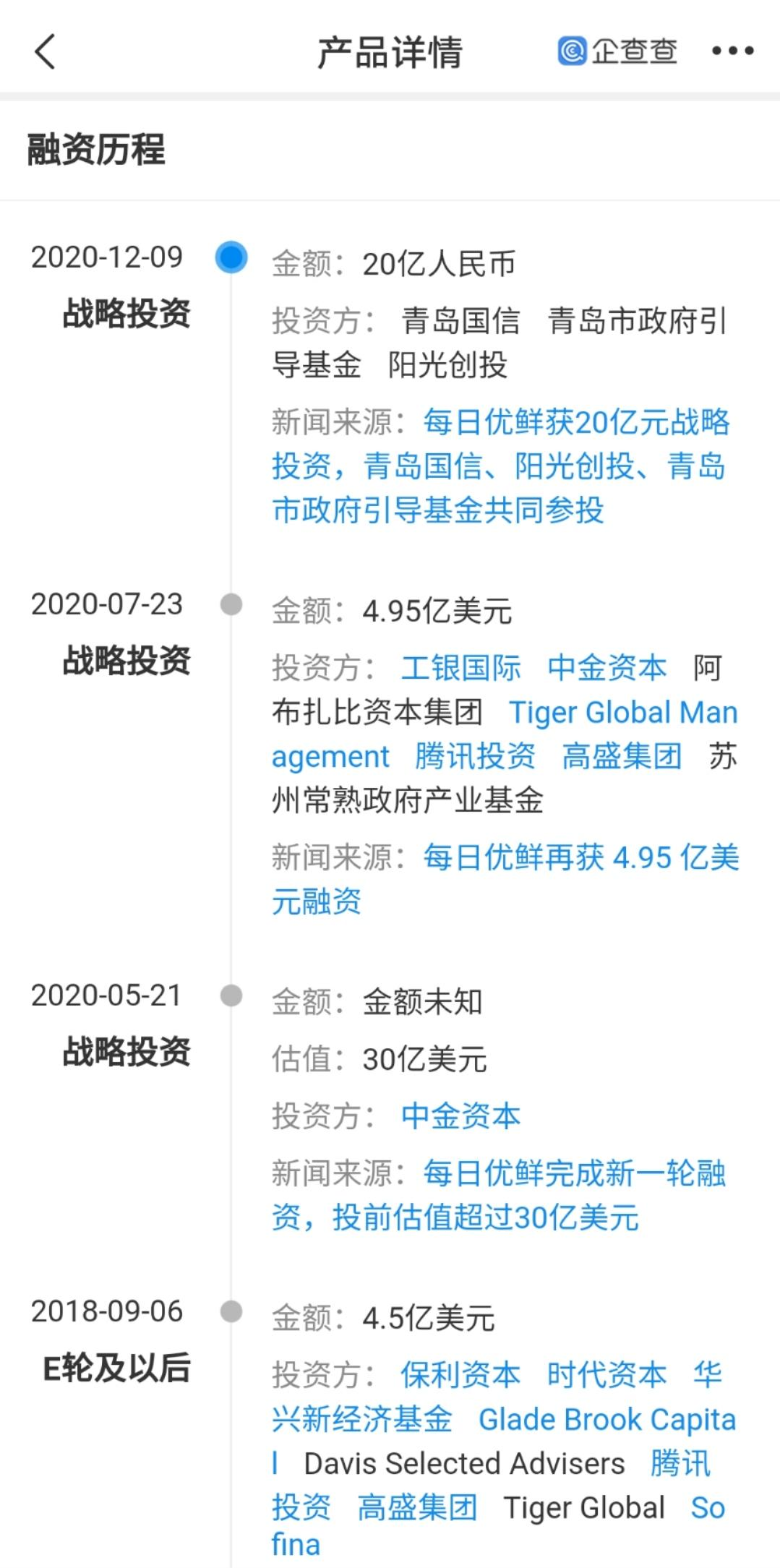Open investor 腾讯投资 in 2020-07-23 round
780x1568 pixels.
coord(475,756)
